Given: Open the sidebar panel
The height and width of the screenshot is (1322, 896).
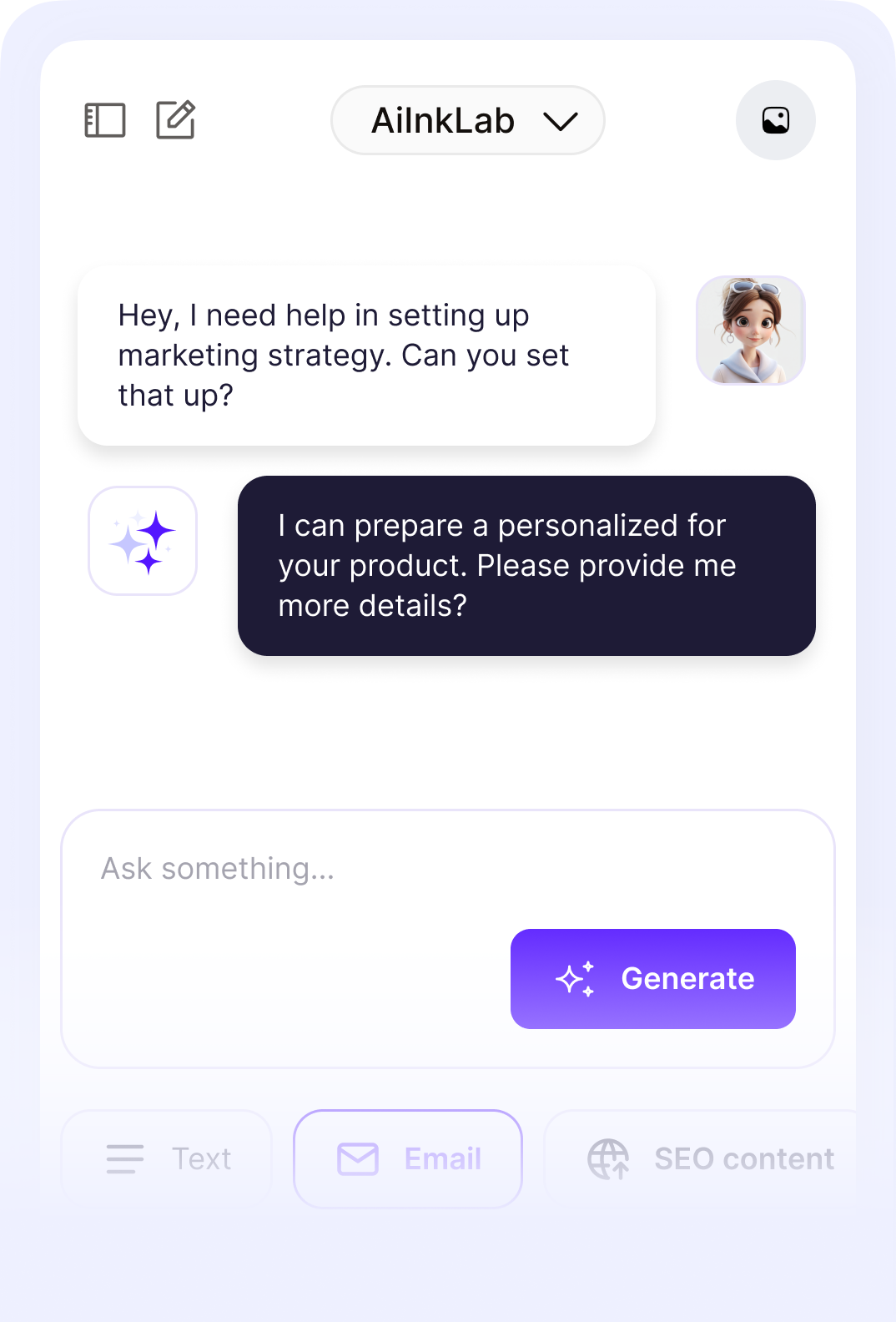Looking at the screenshot, I should click(x=105, y=120).
